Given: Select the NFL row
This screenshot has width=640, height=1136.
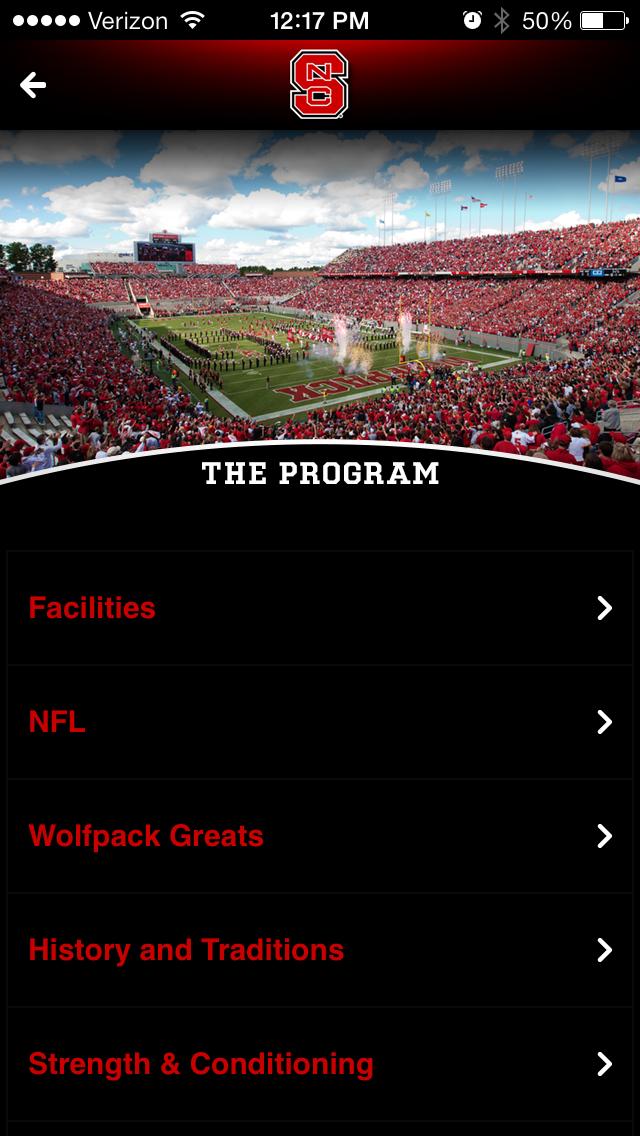Looking at the screenshot, I should pyautogui.click(x=320, y=722).
